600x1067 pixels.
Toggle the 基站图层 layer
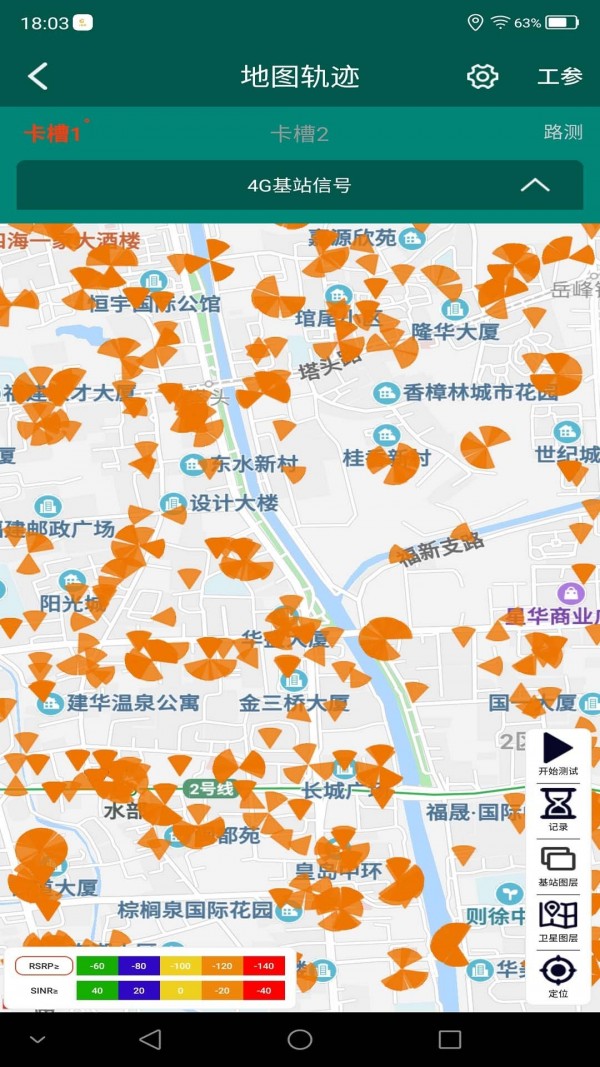(x=558, y=865)
